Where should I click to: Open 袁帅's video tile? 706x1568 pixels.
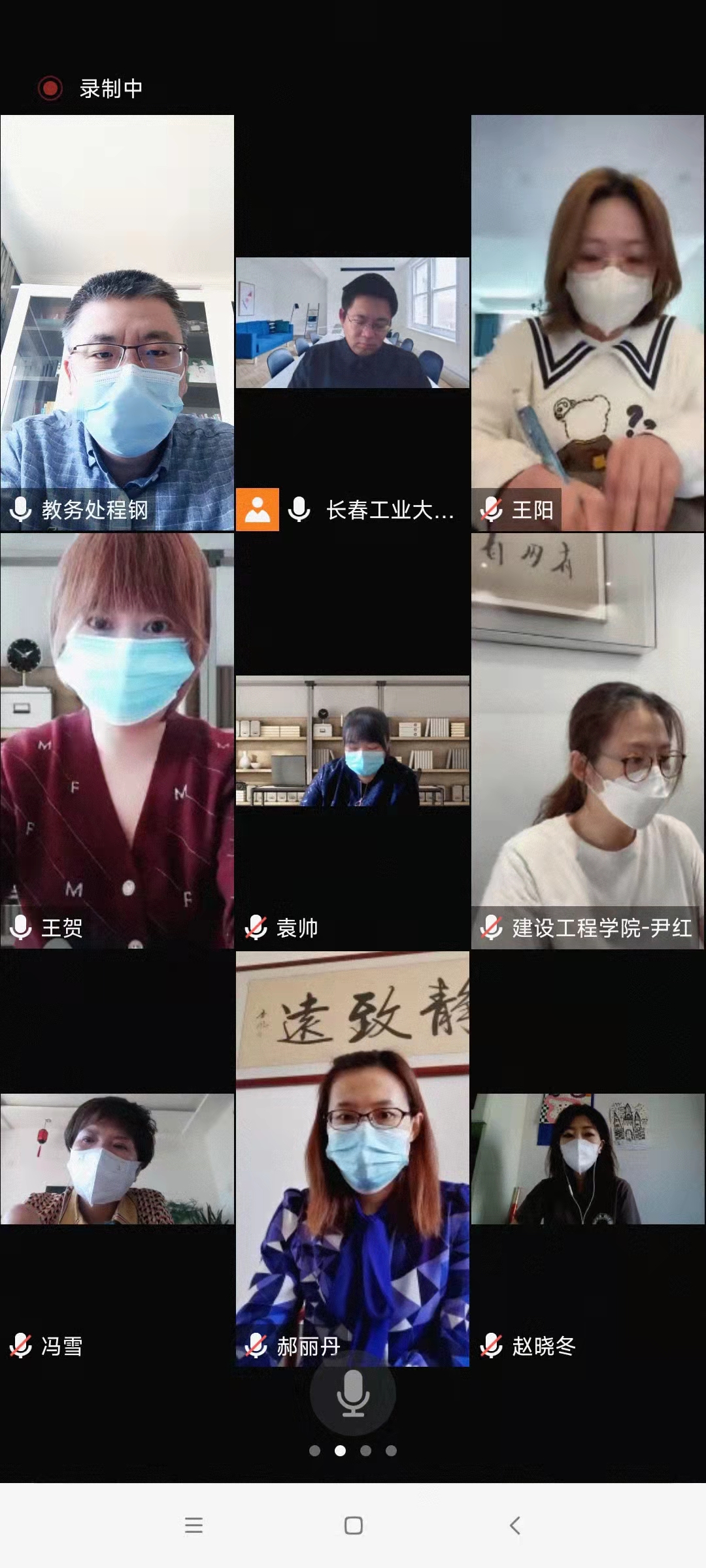coord(352,740)
